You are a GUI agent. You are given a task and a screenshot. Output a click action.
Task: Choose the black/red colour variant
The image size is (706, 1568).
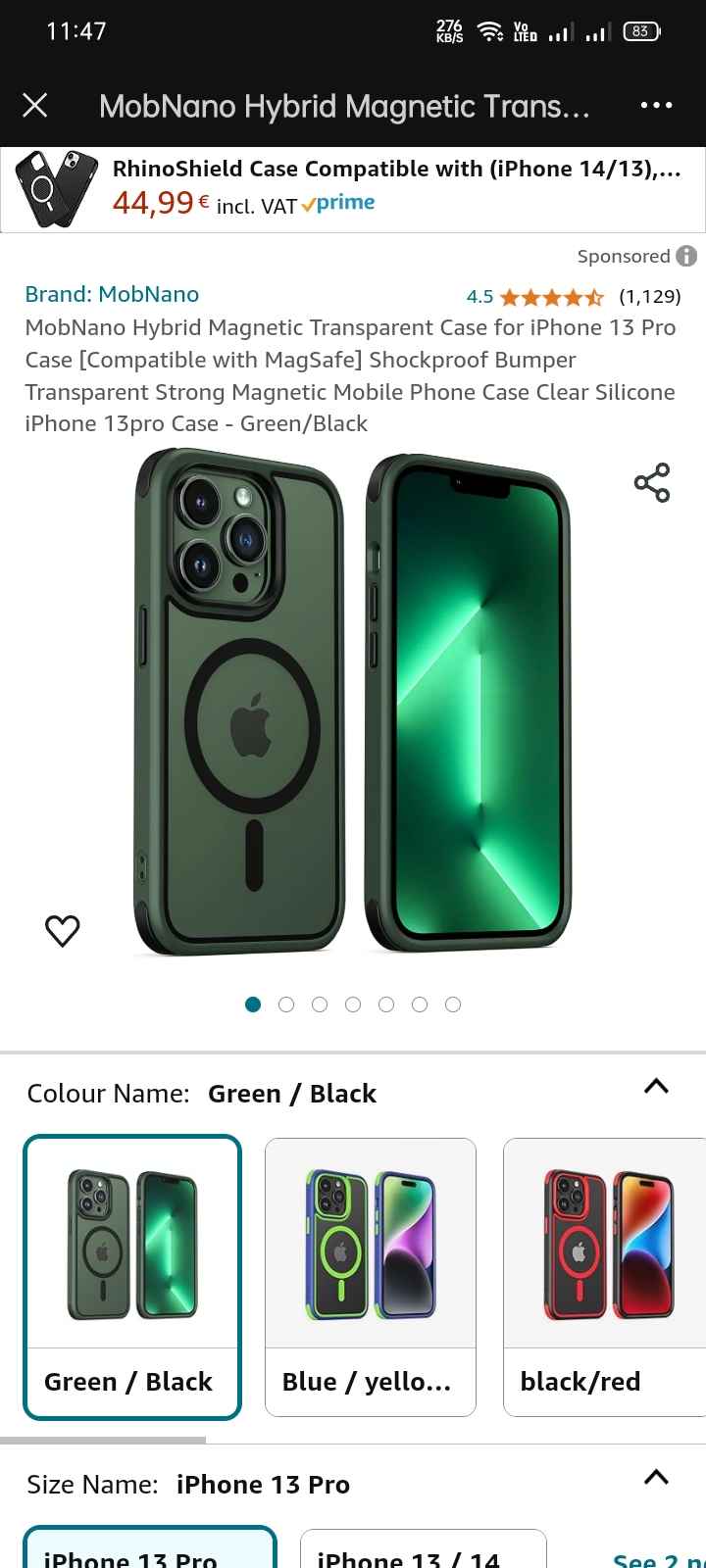(x=603, y=1276)
